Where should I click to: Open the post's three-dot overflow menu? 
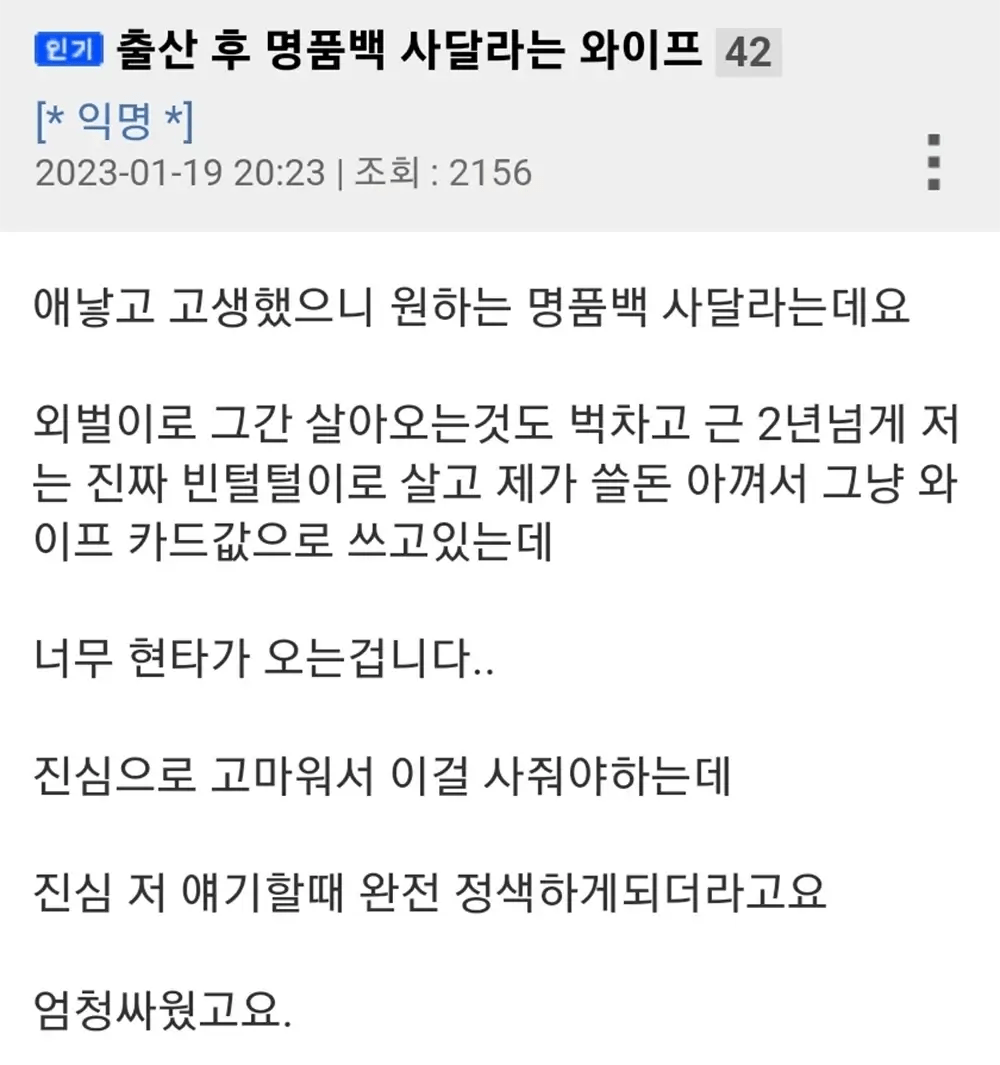pos(934,162)
